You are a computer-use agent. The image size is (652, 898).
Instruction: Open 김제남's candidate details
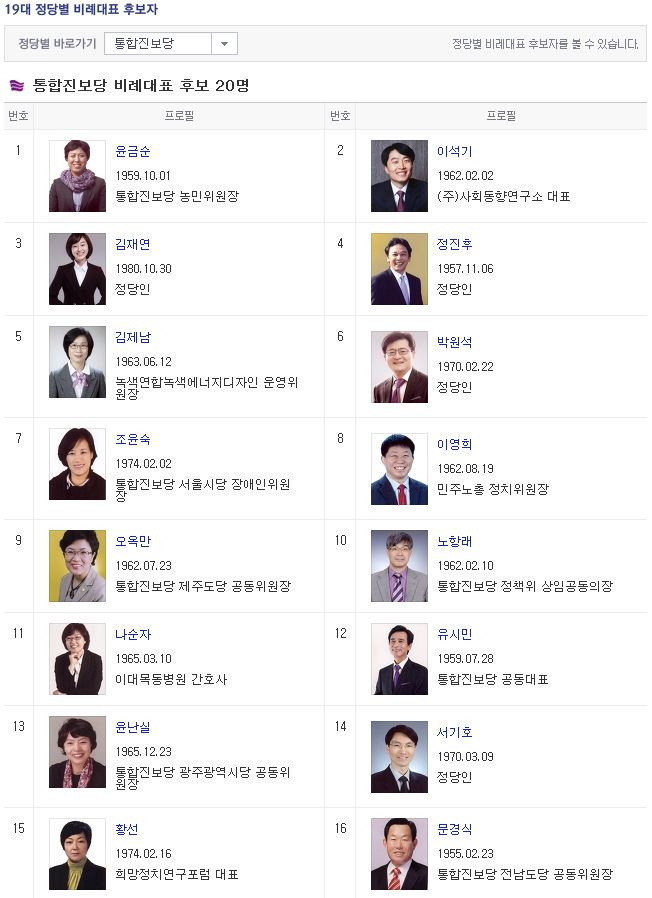pos(133,337)
